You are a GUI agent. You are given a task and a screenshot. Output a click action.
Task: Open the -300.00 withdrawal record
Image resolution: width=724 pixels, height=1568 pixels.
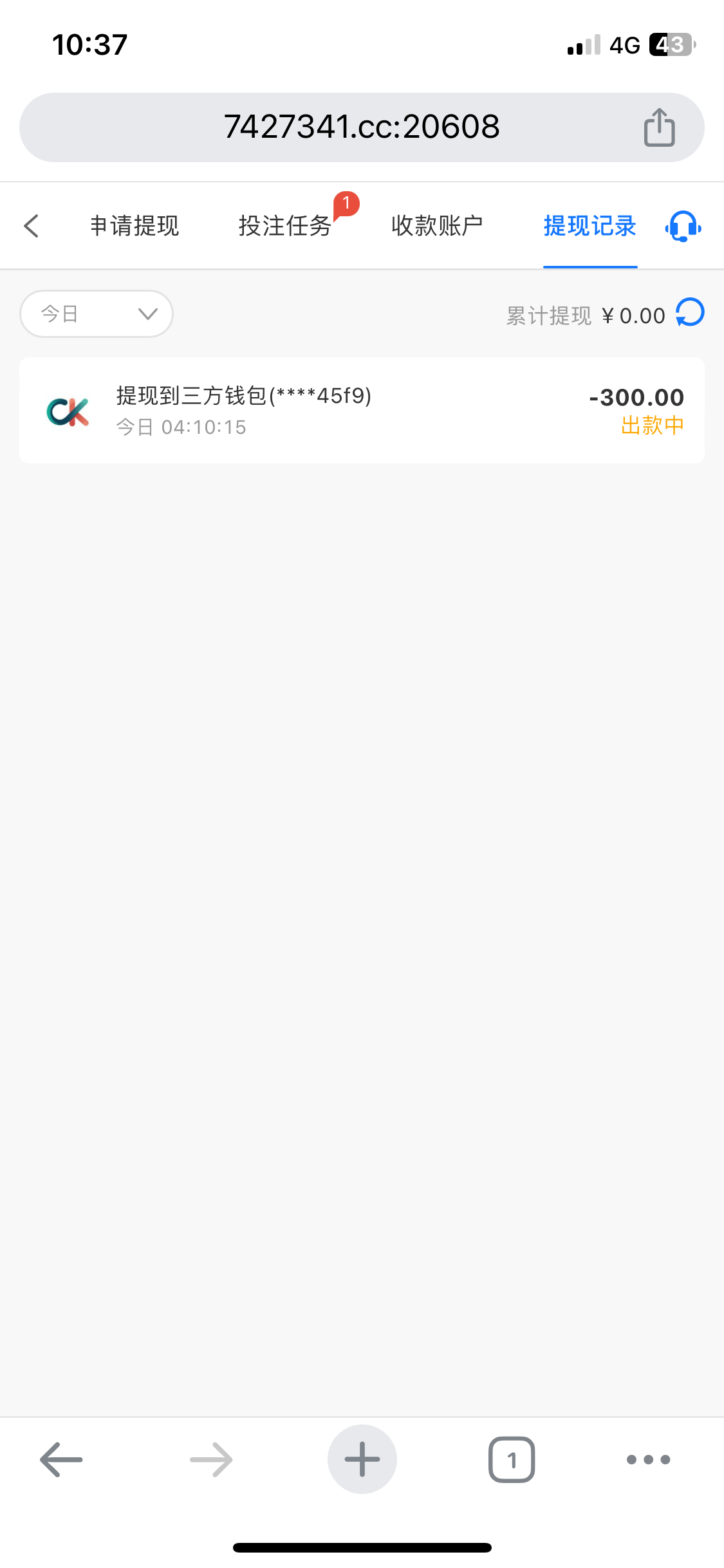pos(362,411)
